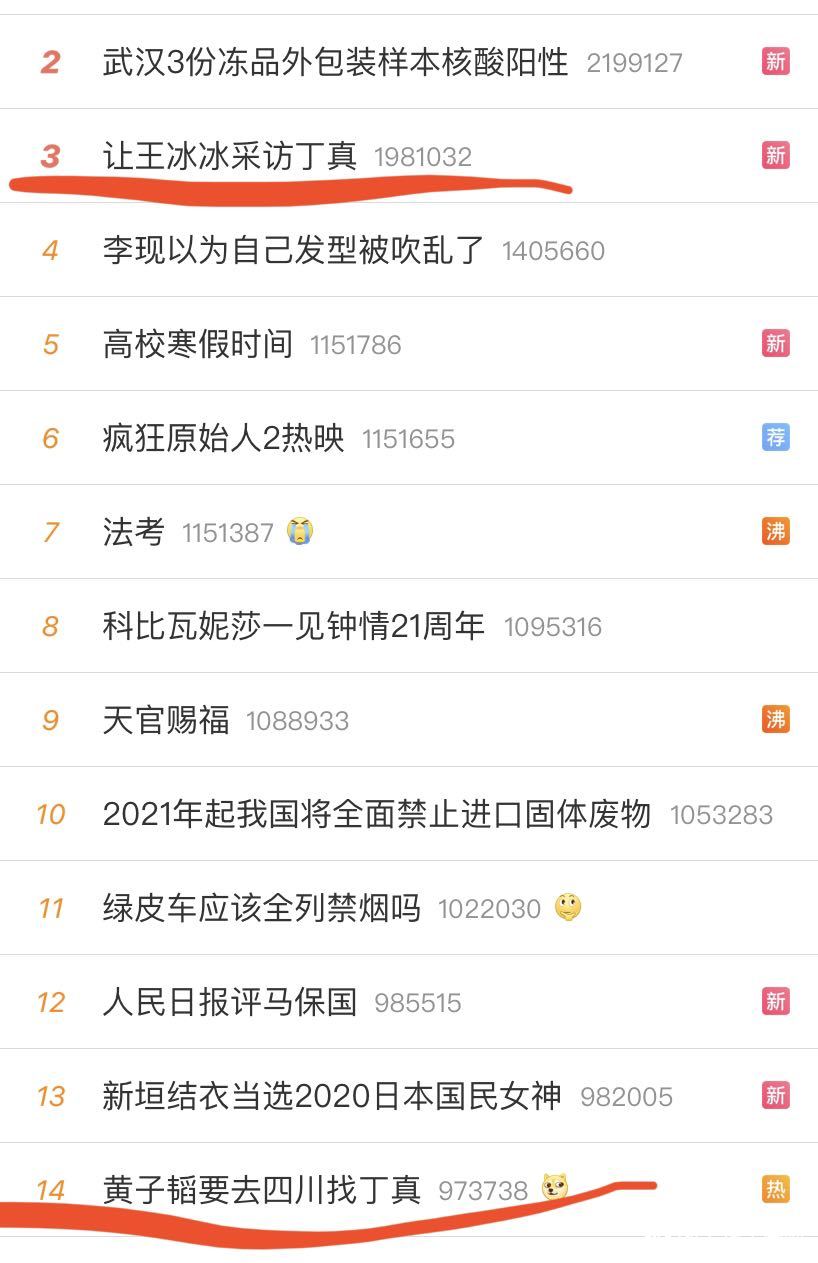Open 李现以为自己发型被吹乱了 topic
This screenshot has width=818, height=1263.
pyautogui.click(x=293, y=250)
